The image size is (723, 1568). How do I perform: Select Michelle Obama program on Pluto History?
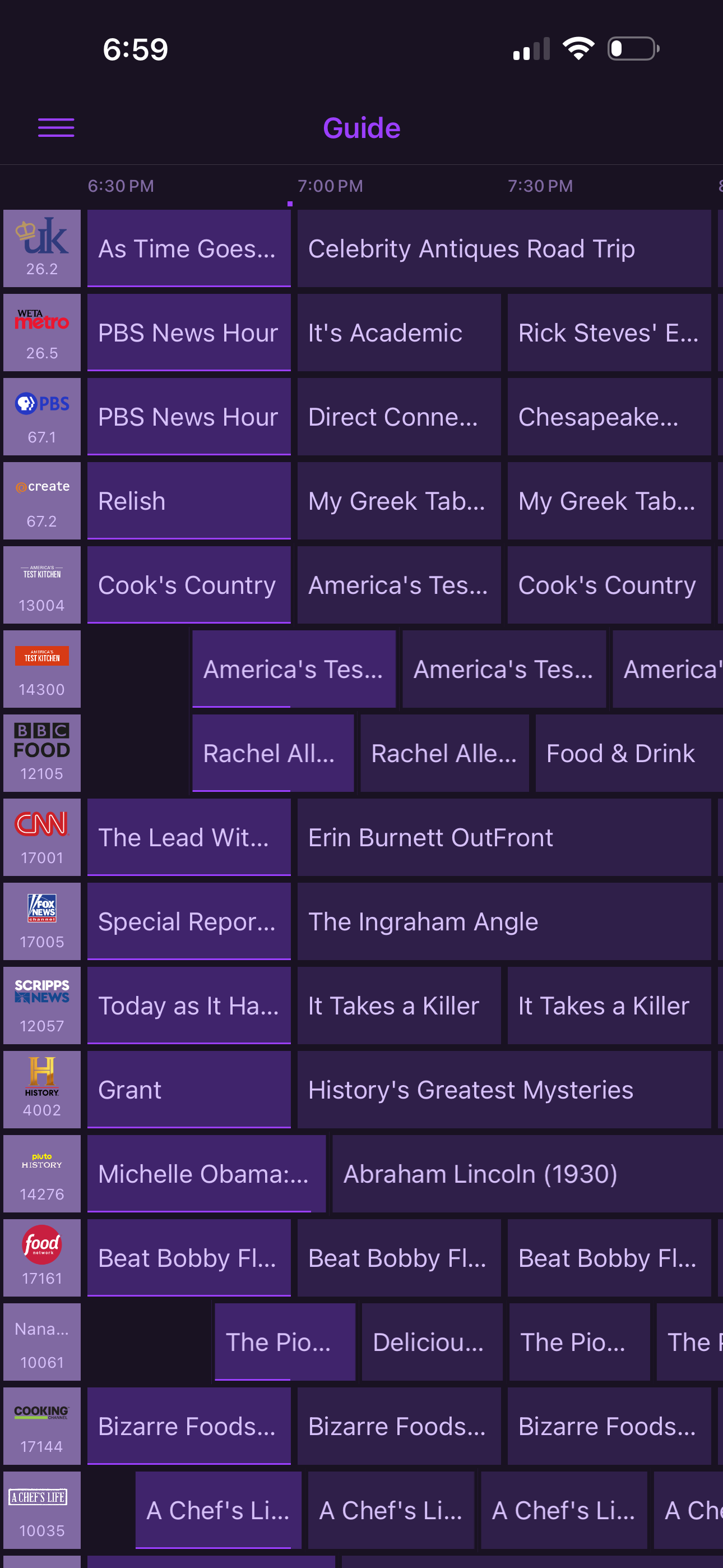pyautogui.click(x=206, y=1174)
